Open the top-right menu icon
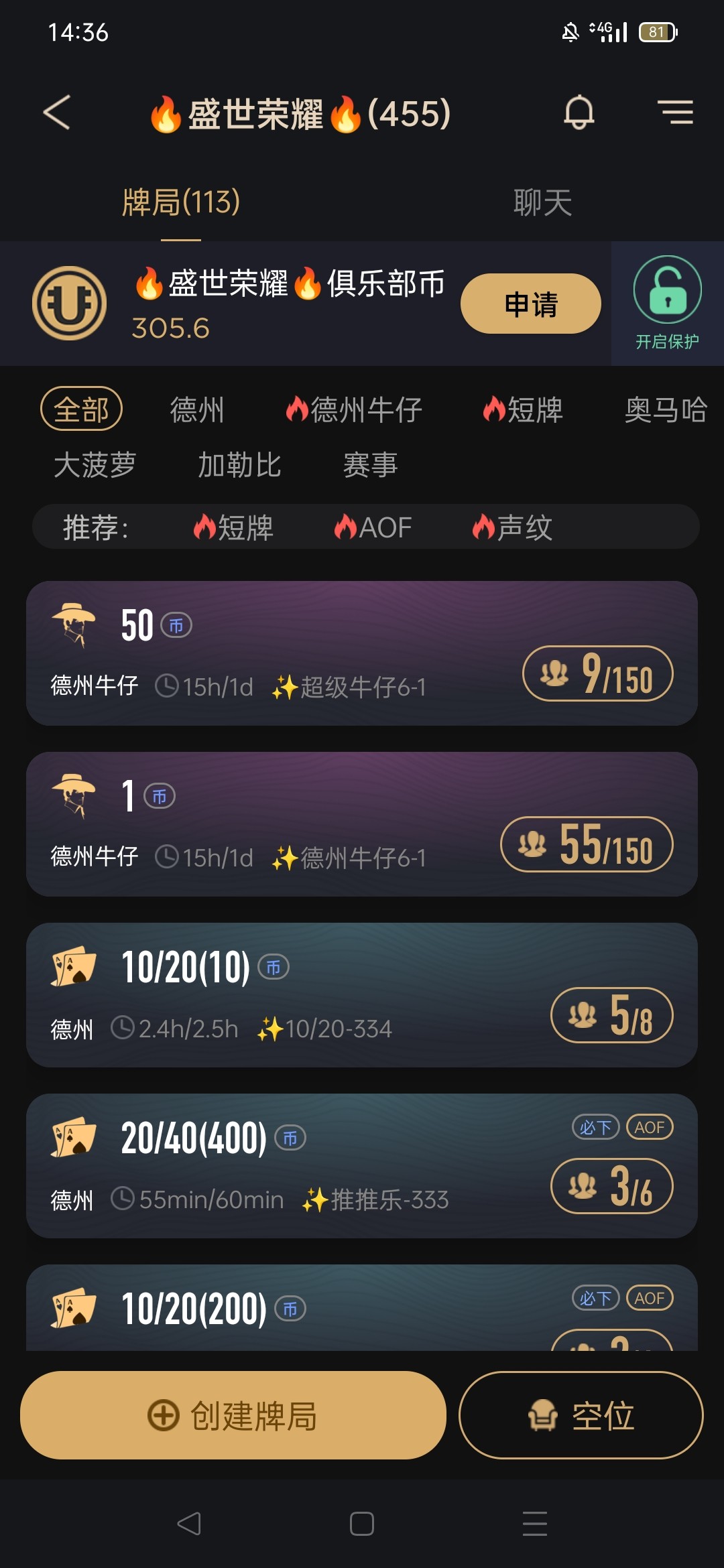 click(675, 112)
